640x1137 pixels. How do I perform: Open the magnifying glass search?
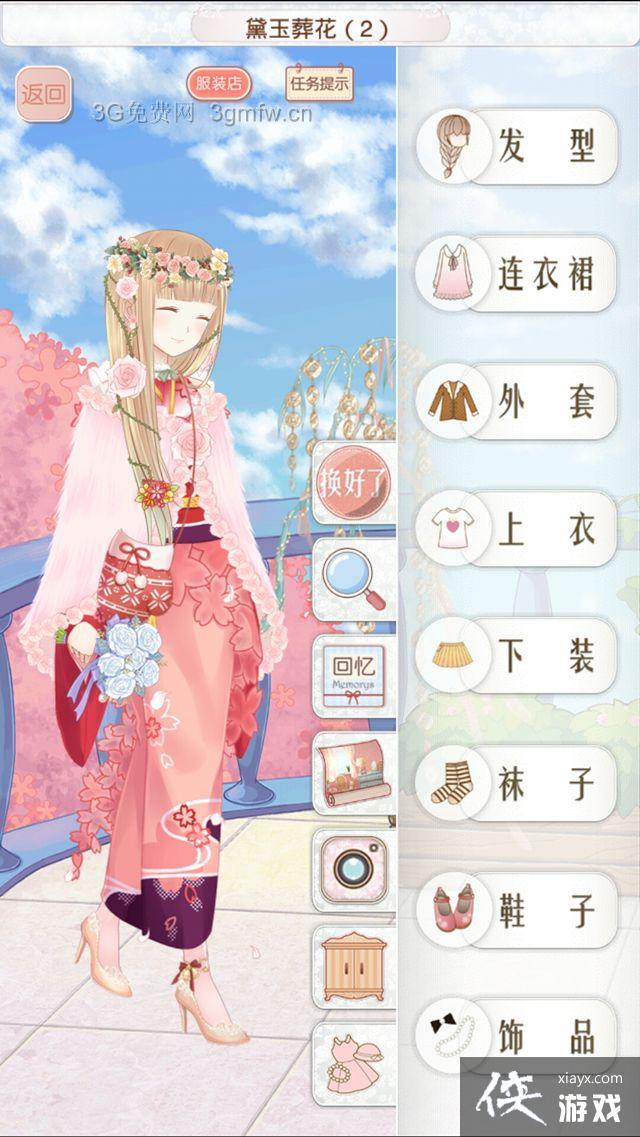[354, 579]
